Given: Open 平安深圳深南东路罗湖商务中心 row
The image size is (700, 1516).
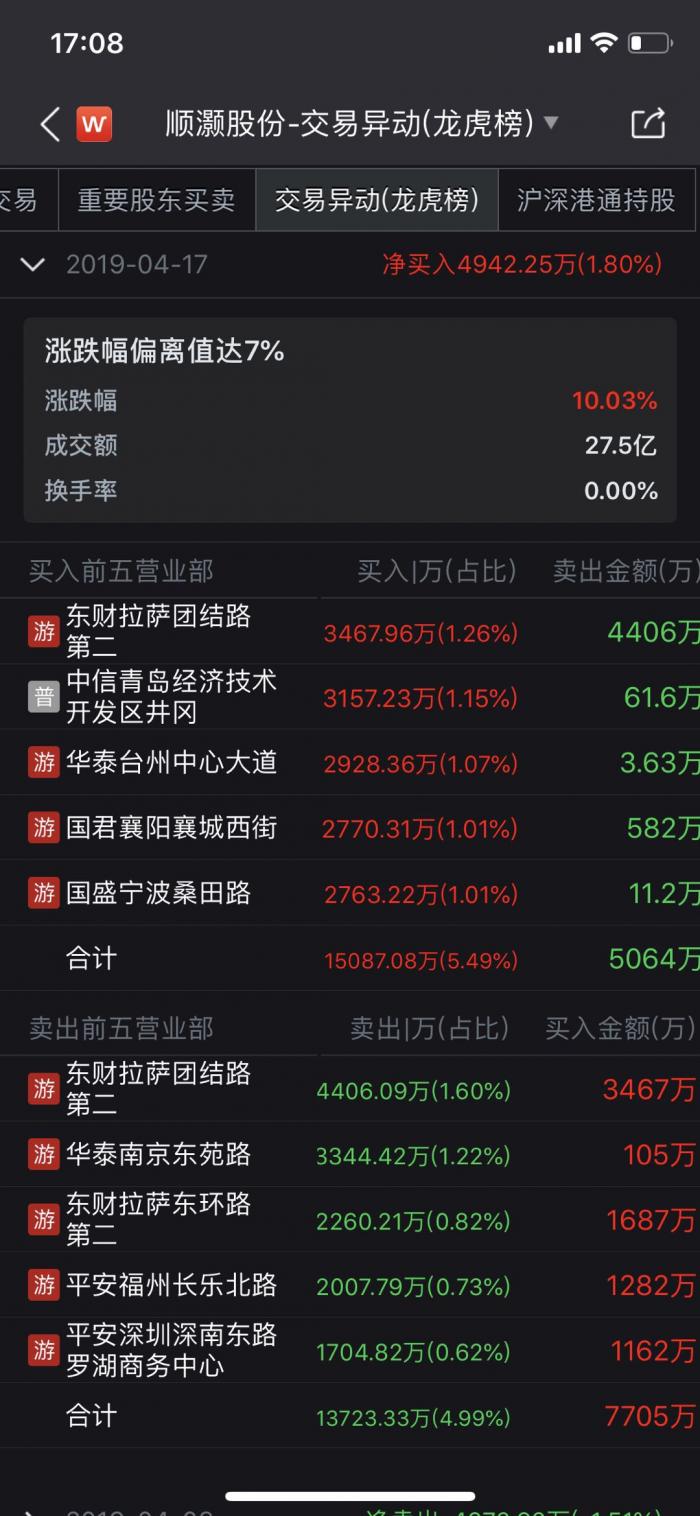Looking at the screenshot, I should 171,1350.
